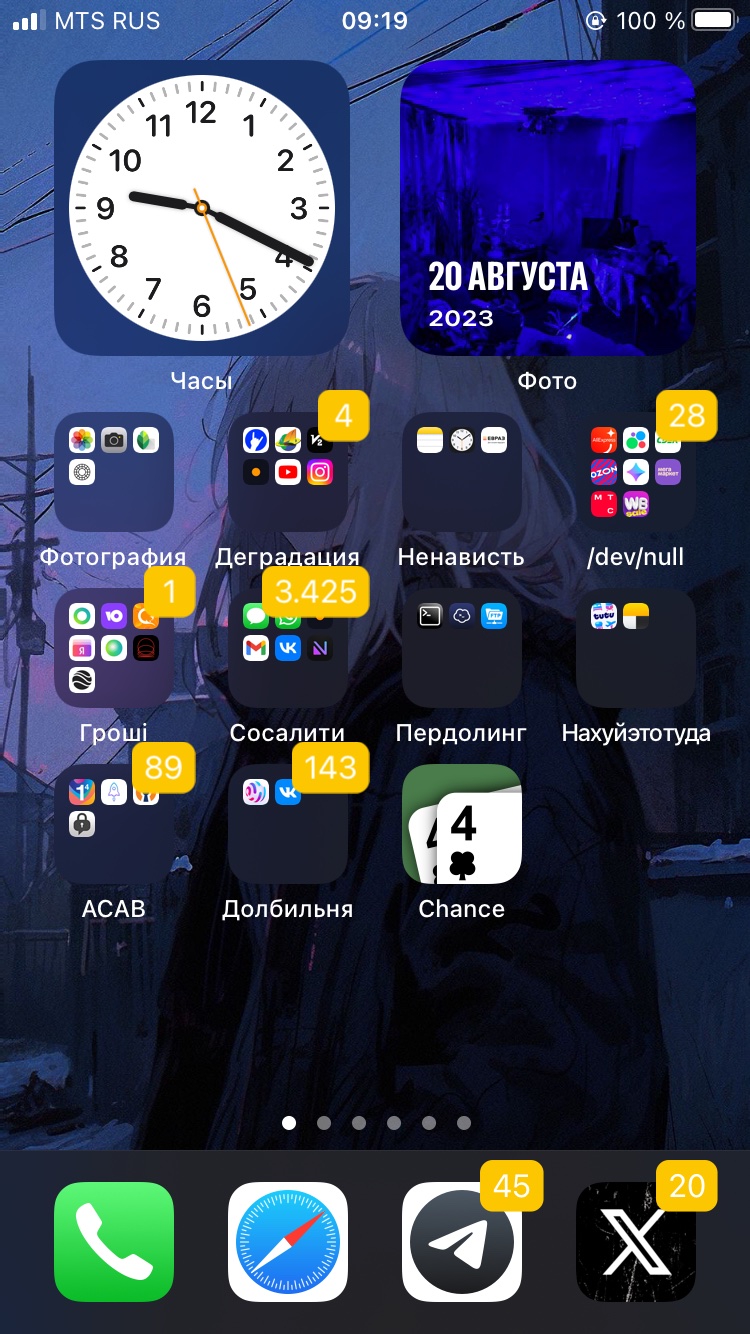Screen dimensions: 750x1334
Task: Open Telegram from the dock
Action: pyautogui.click(x=462, y=1242)
